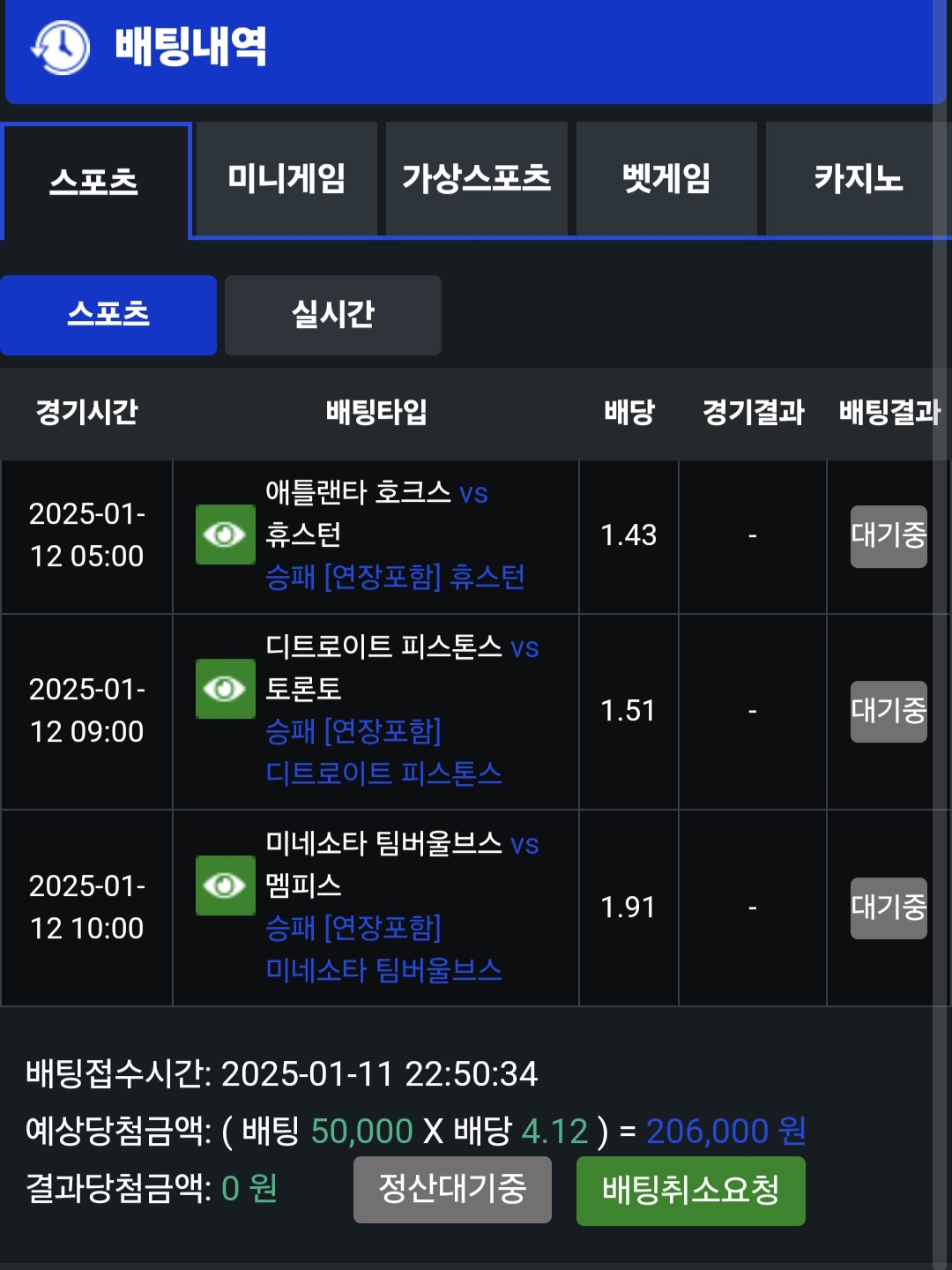Open eye icon for 미네소타 팀버울브스 match
Screen dimensions: 952x1270
click(225, 885)
